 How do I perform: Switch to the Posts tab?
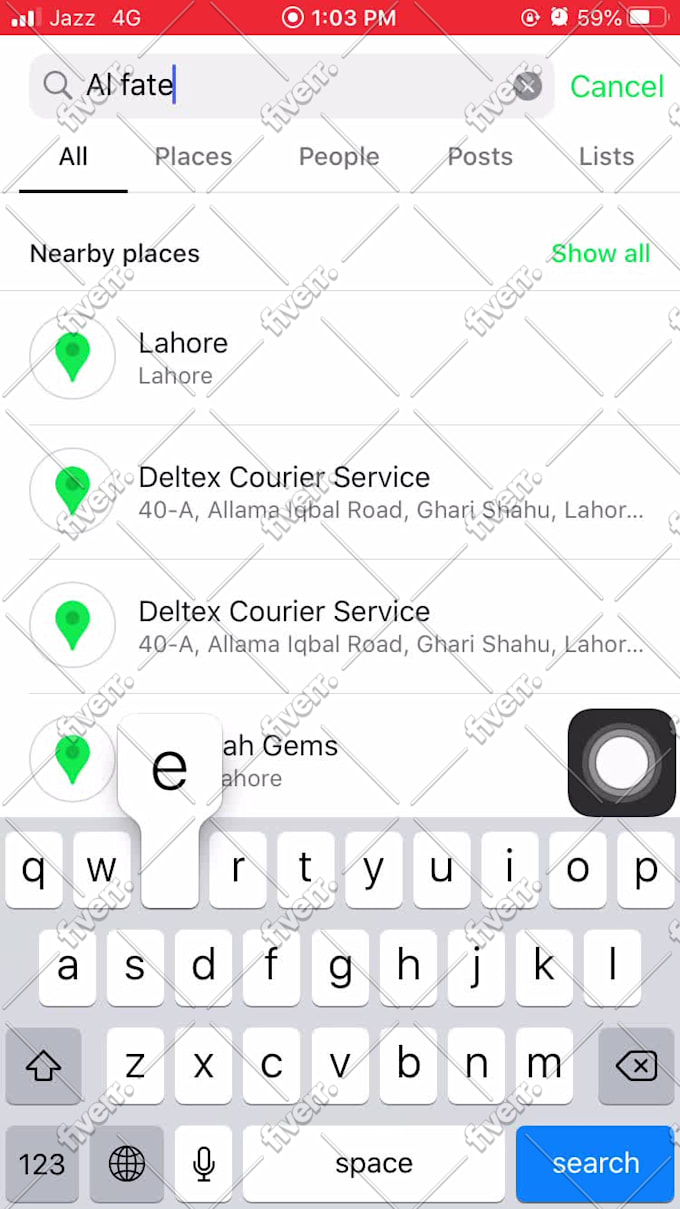[x=480, y=157]
